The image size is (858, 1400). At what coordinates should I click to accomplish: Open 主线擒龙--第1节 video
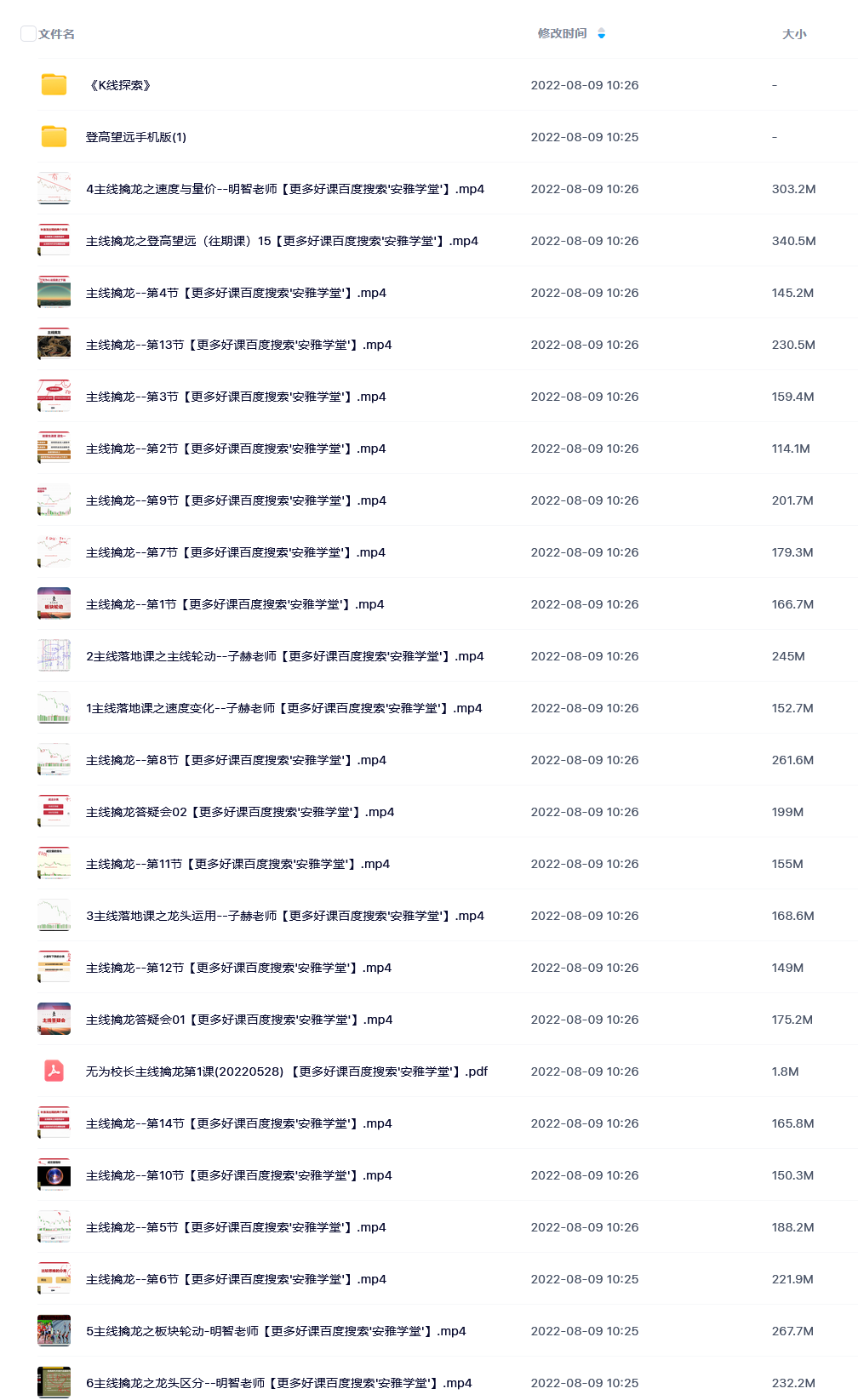tap(235, 604)
